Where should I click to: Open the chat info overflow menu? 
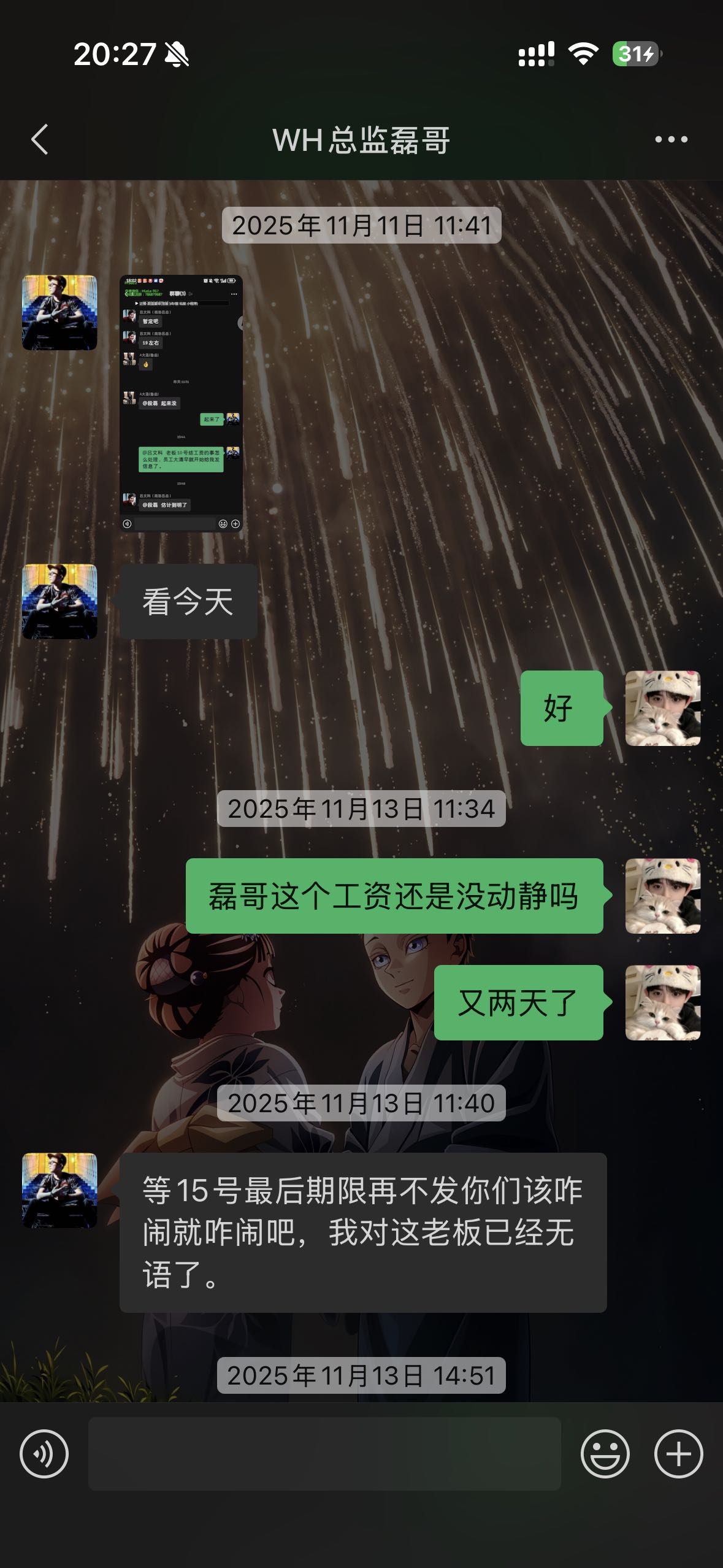point(671,139)
